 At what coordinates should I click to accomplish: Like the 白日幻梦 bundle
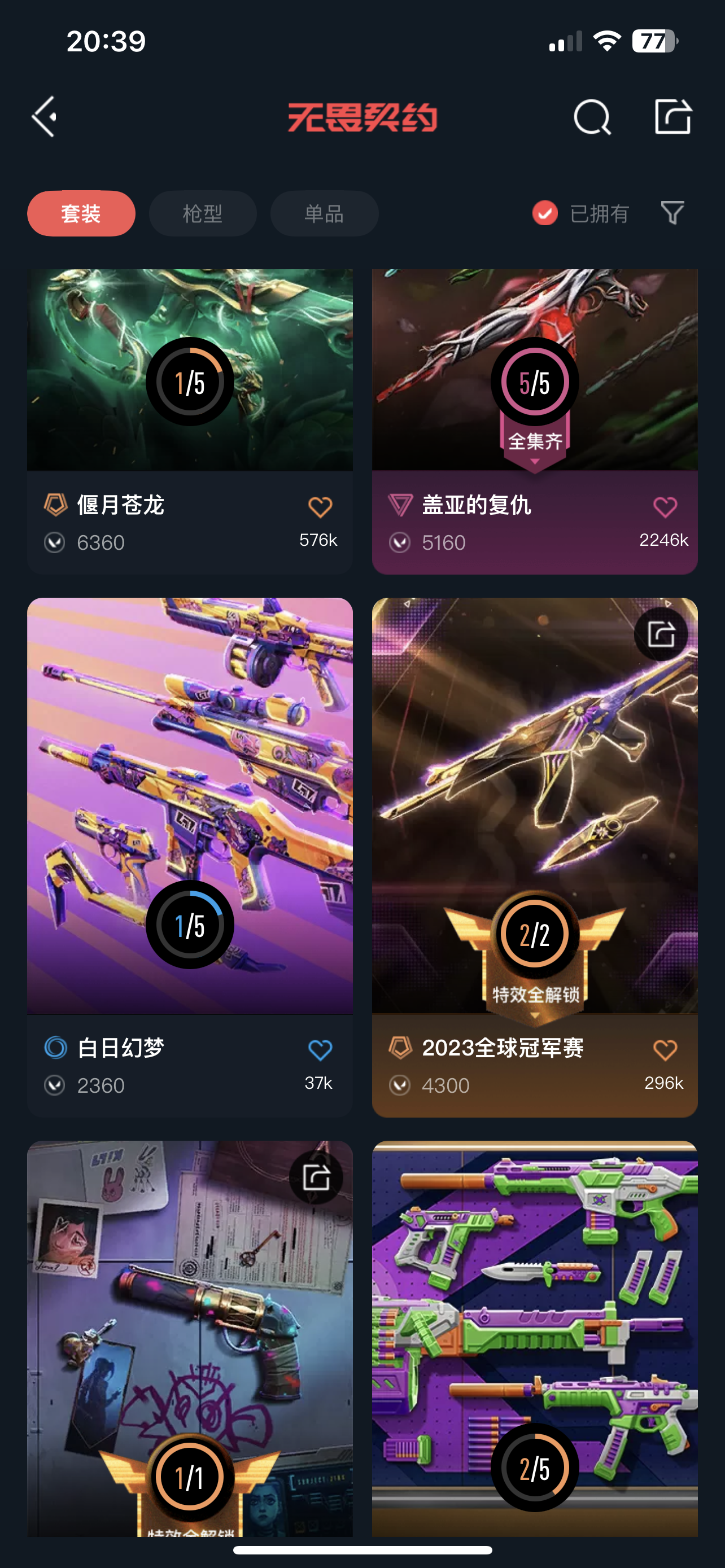click(x=320, y=1050)
